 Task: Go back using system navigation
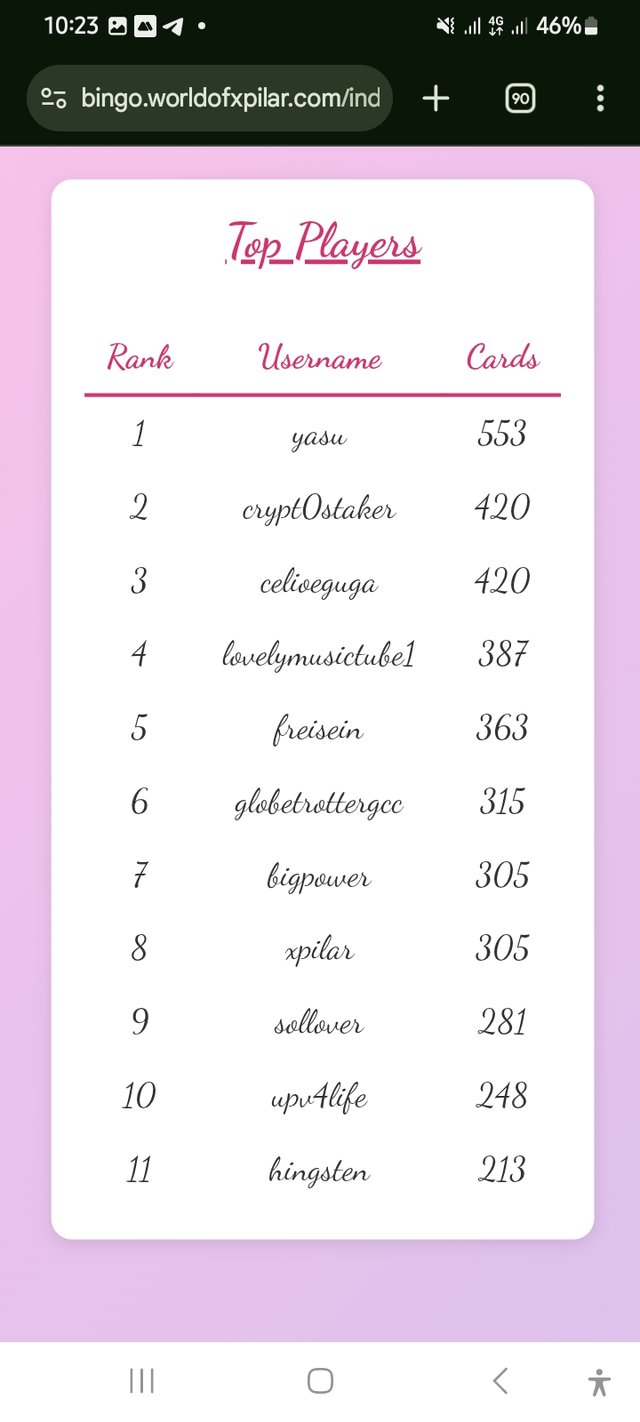click(x=500, y=1381)
